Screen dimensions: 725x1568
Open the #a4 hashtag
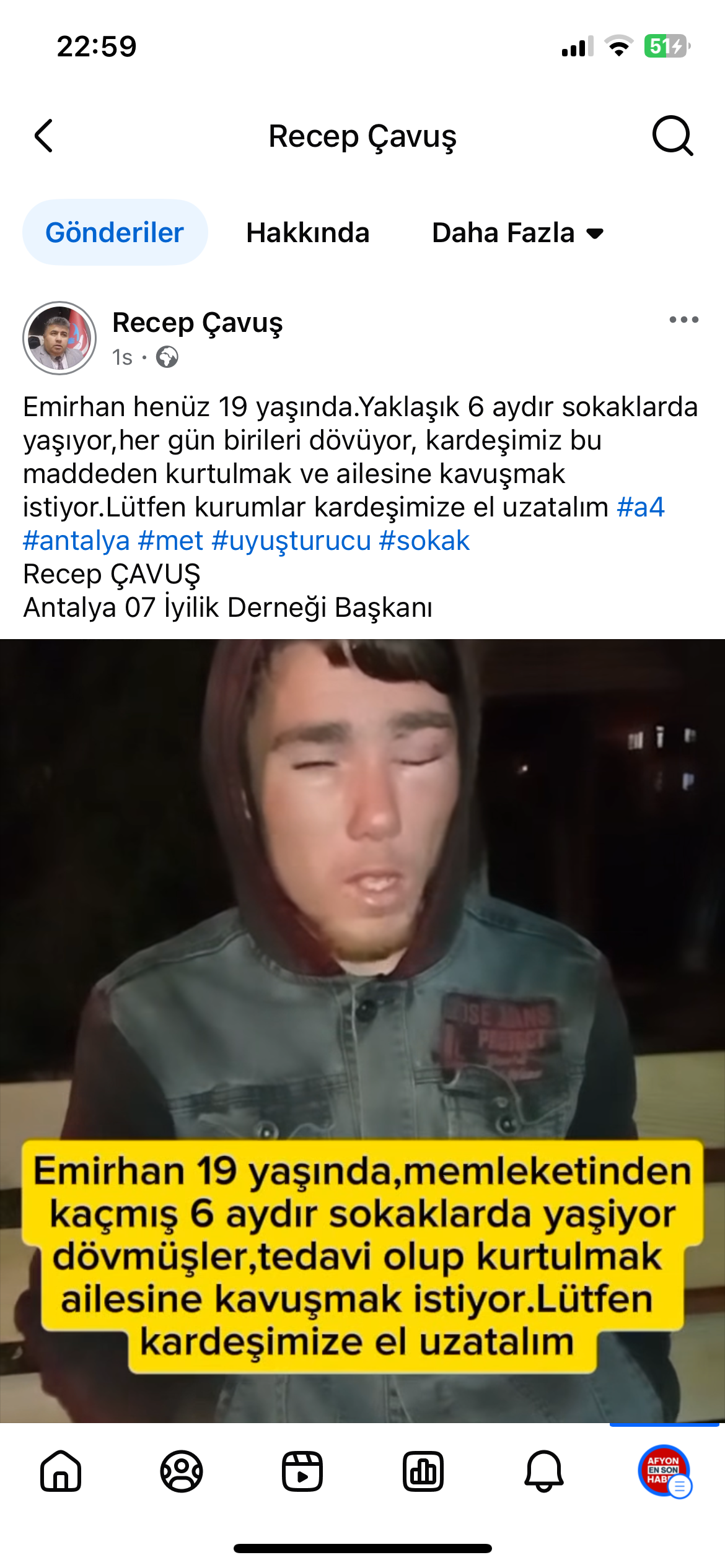click(640, 507)
